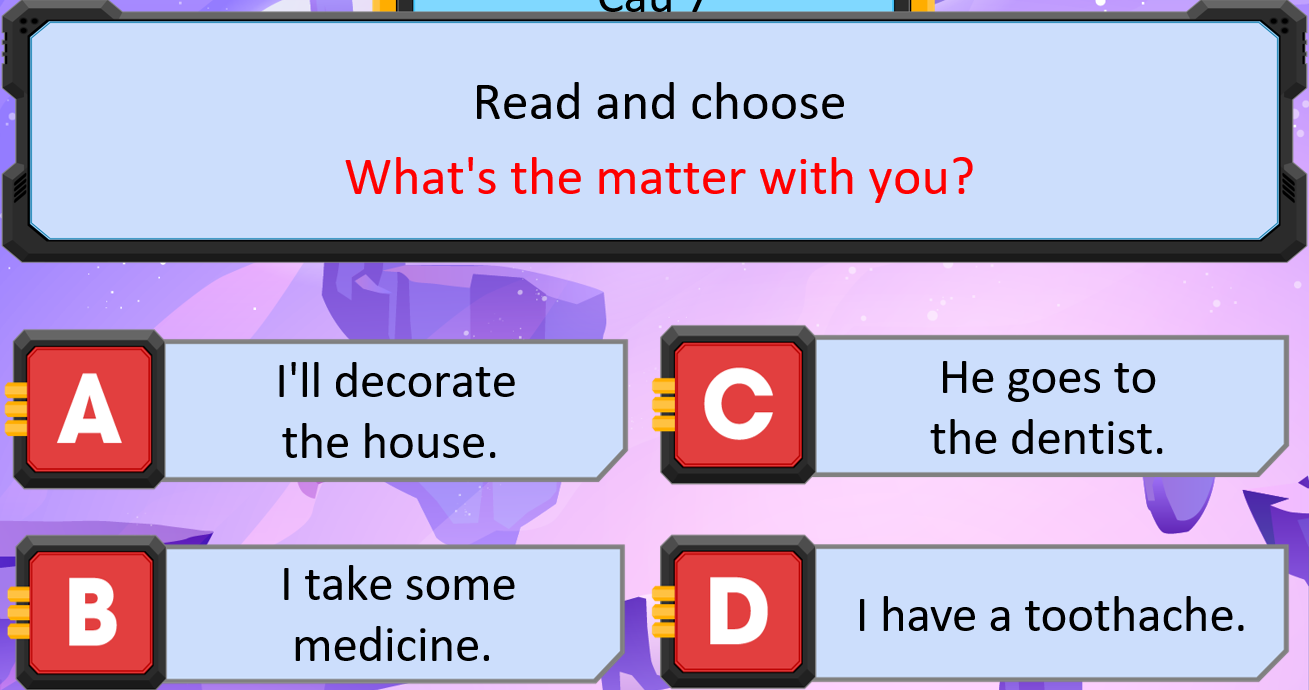This screenshot has width=1309, height=690.
Task: Choose answer A: I'll decorate the house
Action: [394, 411]
